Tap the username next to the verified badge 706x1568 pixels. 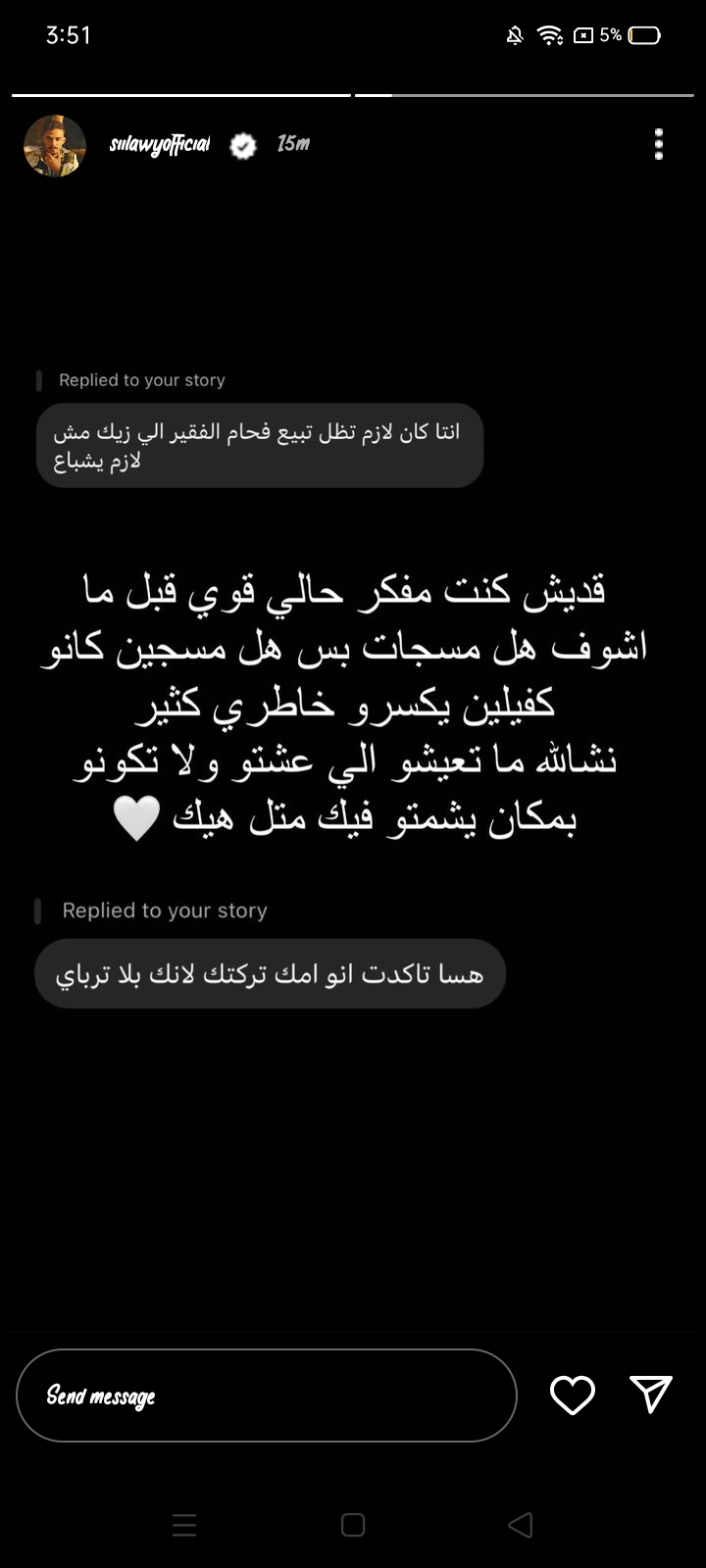160,144
